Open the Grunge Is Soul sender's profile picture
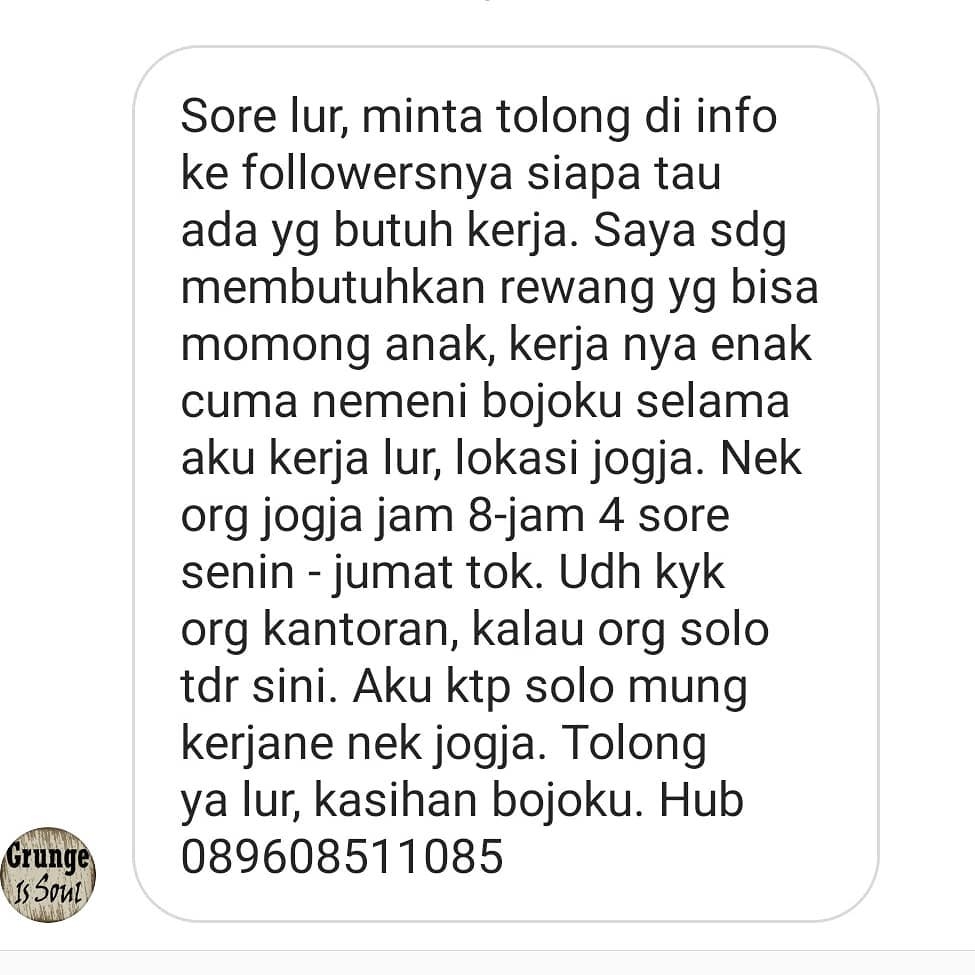Viewport: 975px width, 975px height. click(48, 873)
